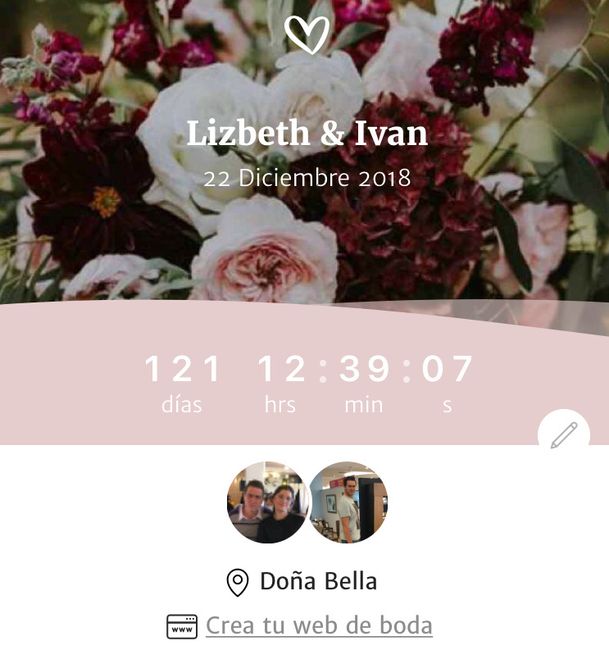Tap the pencil edit button
Viewport: 609px width, 650px height.
pos(563,435)
